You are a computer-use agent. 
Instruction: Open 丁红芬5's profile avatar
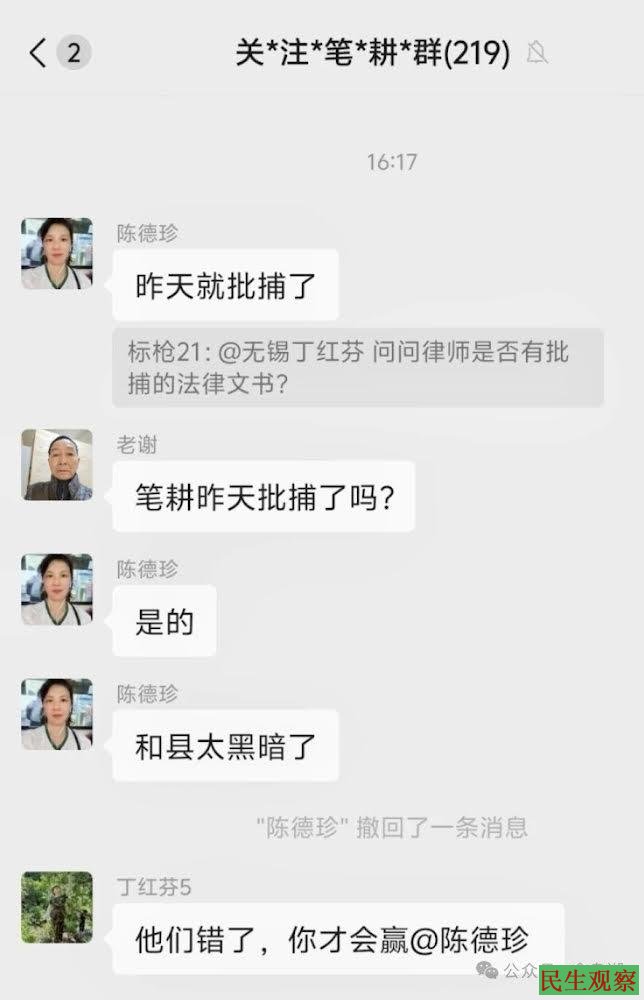(x=57, y=906)
